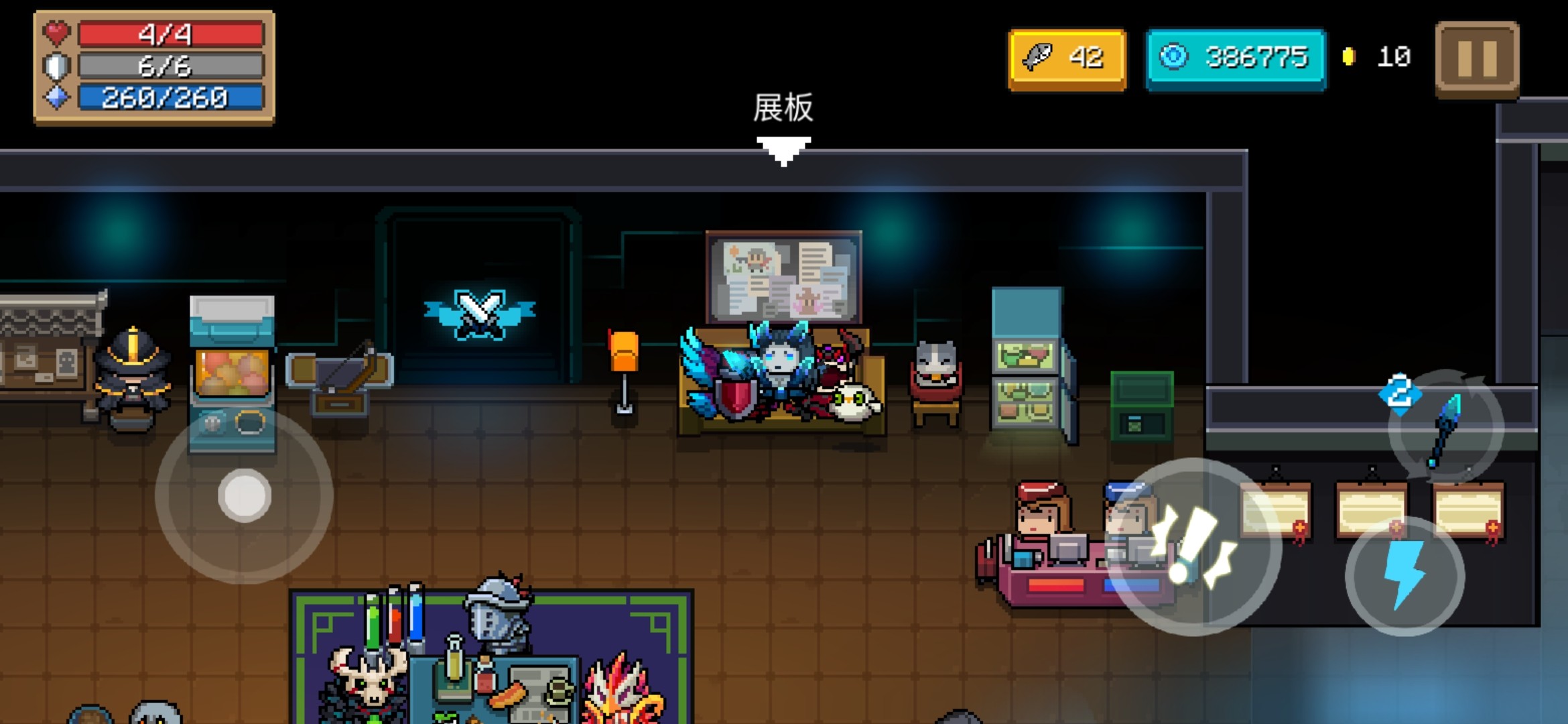Switch weapon using the staff button
The width and height of the screenshot is (1568, 724).
(x=1446, y=427)
